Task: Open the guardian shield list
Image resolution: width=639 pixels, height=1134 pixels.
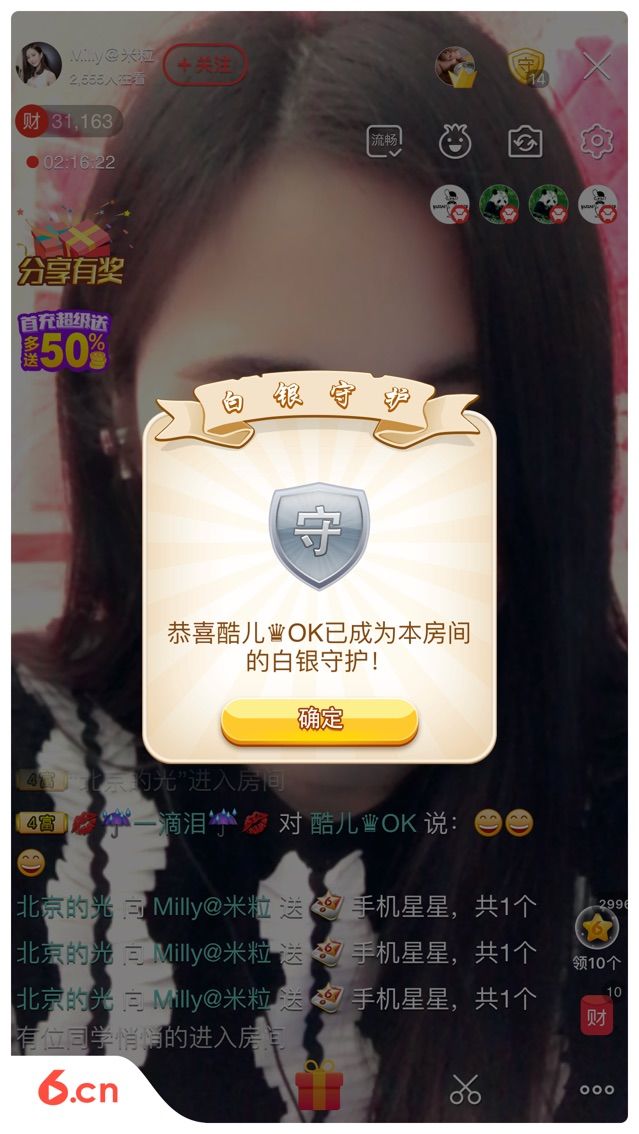Action: click(525, 67)
